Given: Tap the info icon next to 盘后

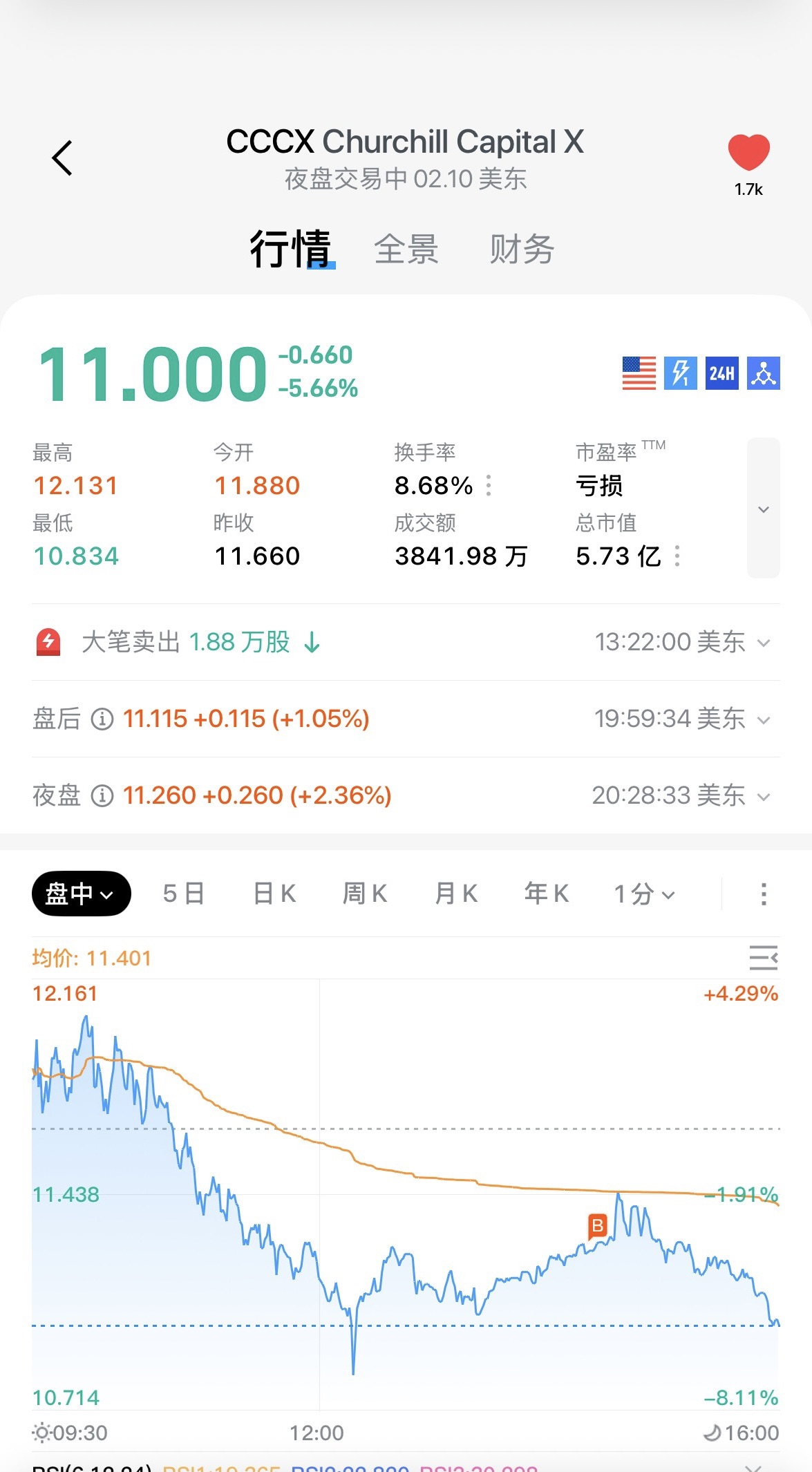Looking at the screenshot, I should (102, 719).
